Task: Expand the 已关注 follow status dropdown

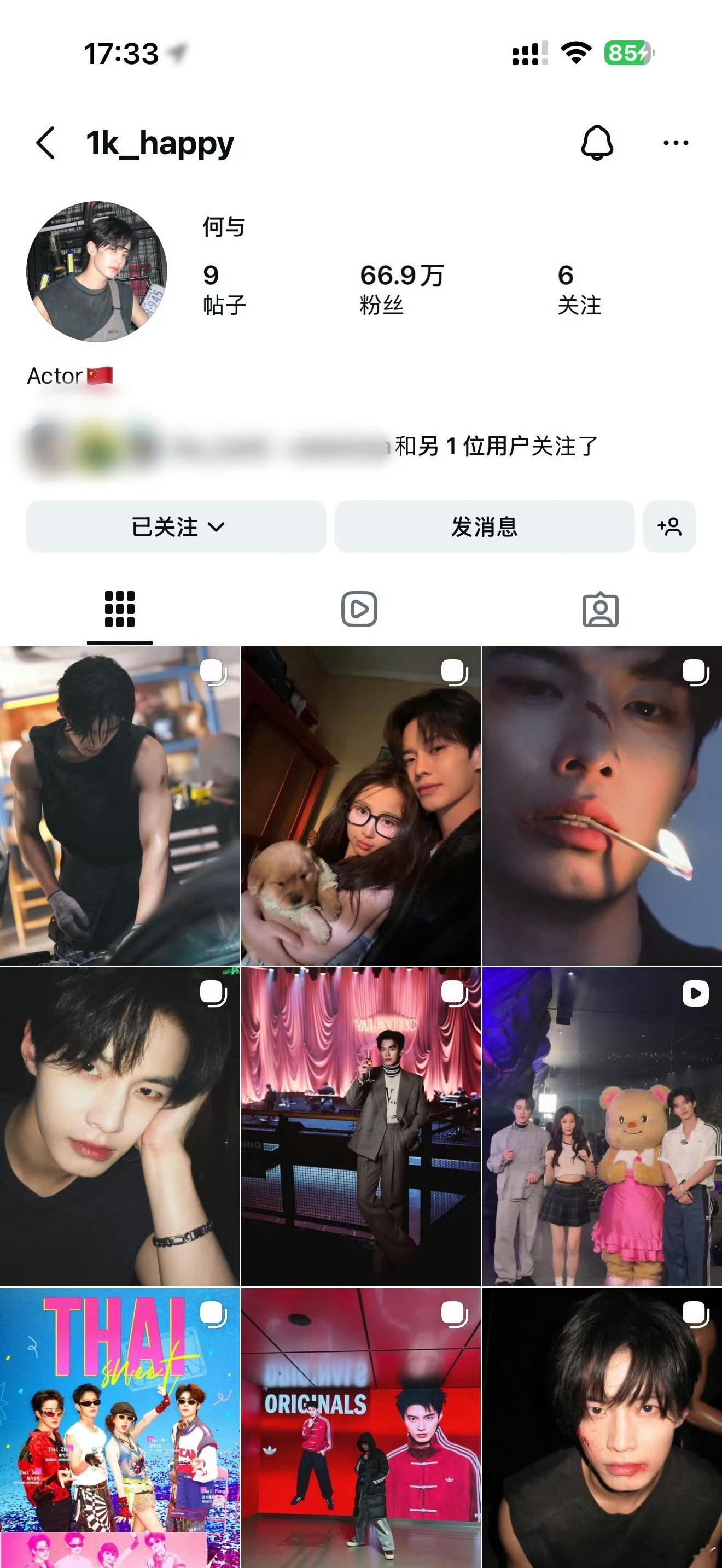Action: (x=176, y=528)
